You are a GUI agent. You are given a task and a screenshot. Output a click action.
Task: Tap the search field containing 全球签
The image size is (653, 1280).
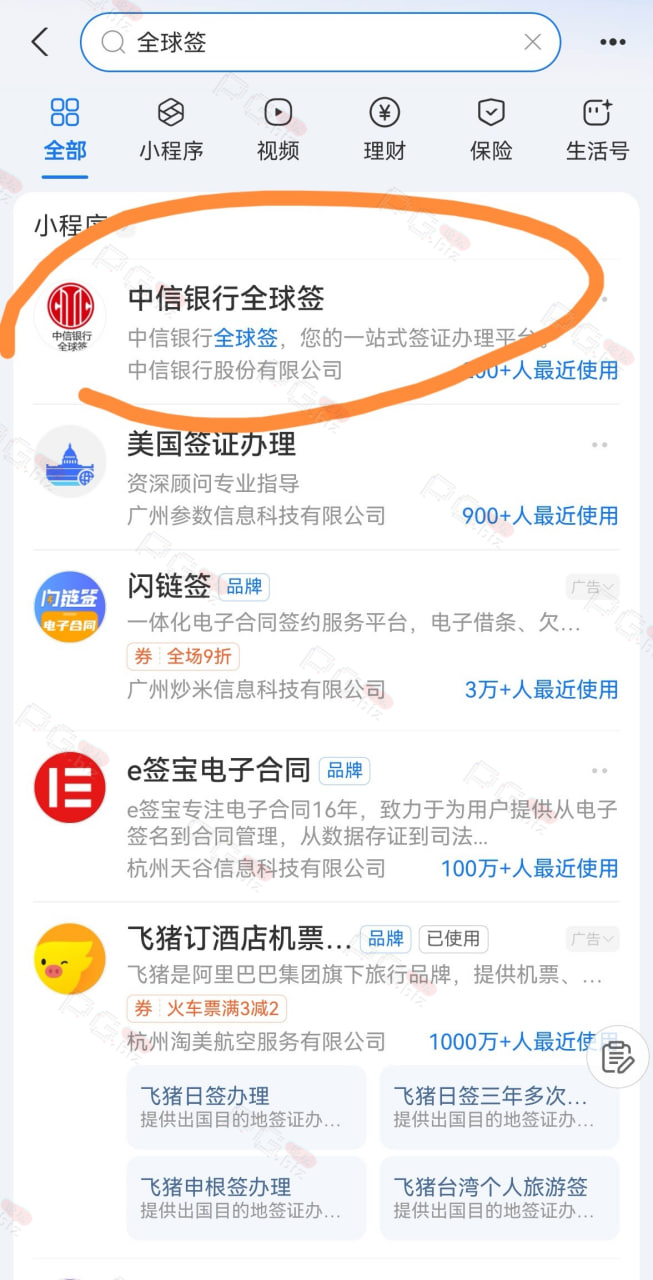click(320, 42)
